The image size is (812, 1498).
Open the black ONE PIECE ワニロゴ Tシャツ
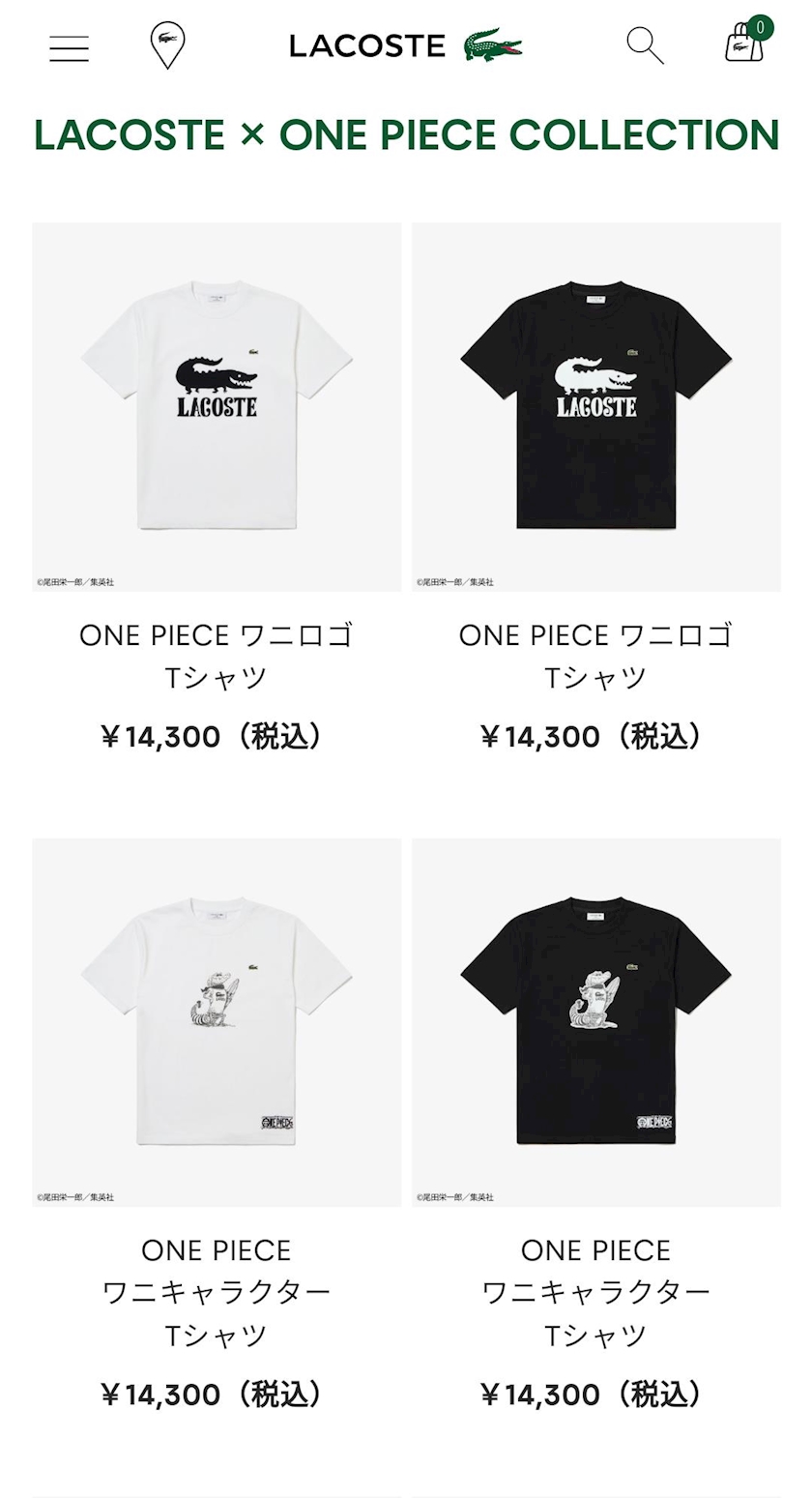596,407
